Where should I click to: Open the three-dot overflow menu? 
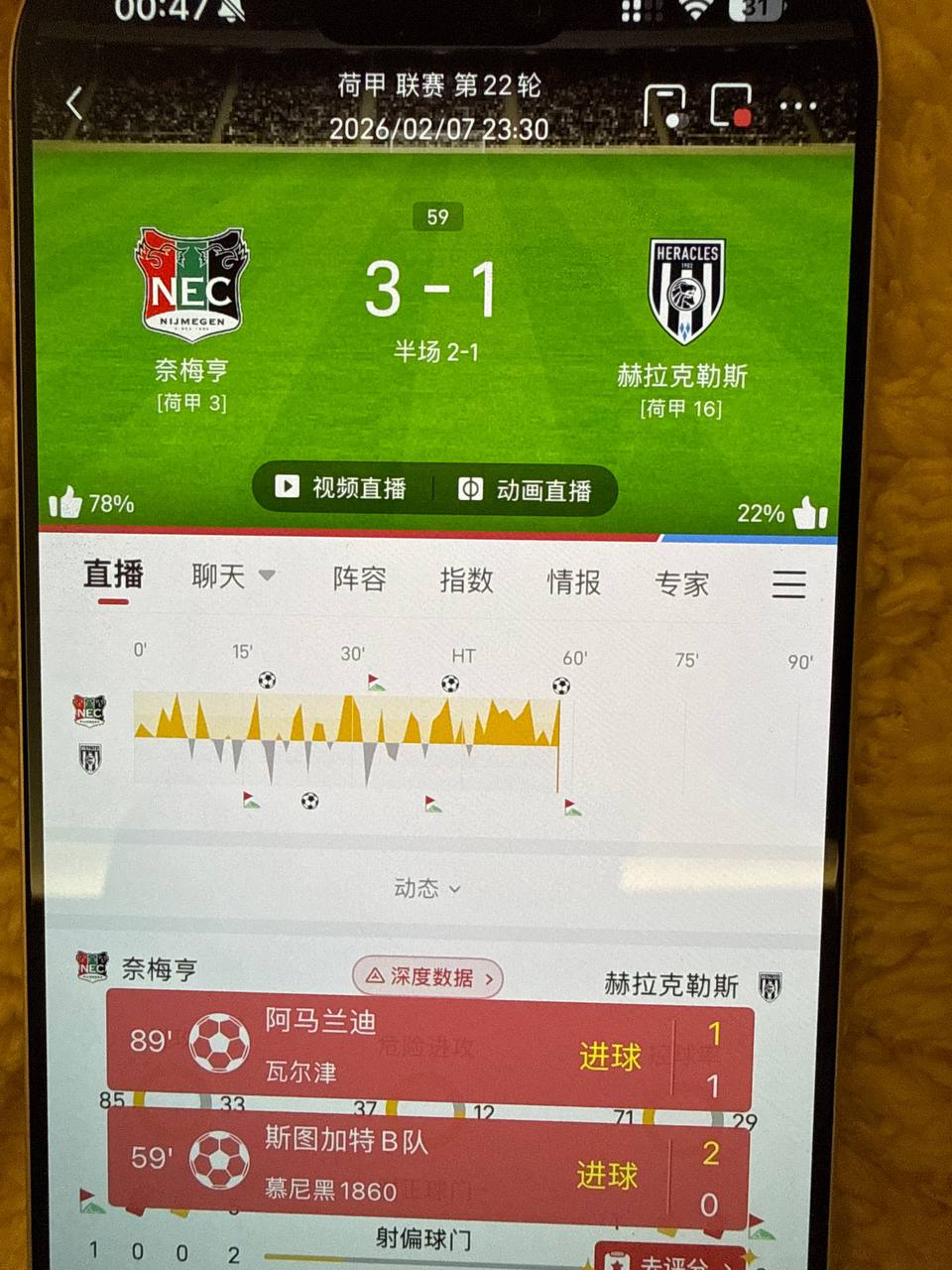(x=797, y=106)
